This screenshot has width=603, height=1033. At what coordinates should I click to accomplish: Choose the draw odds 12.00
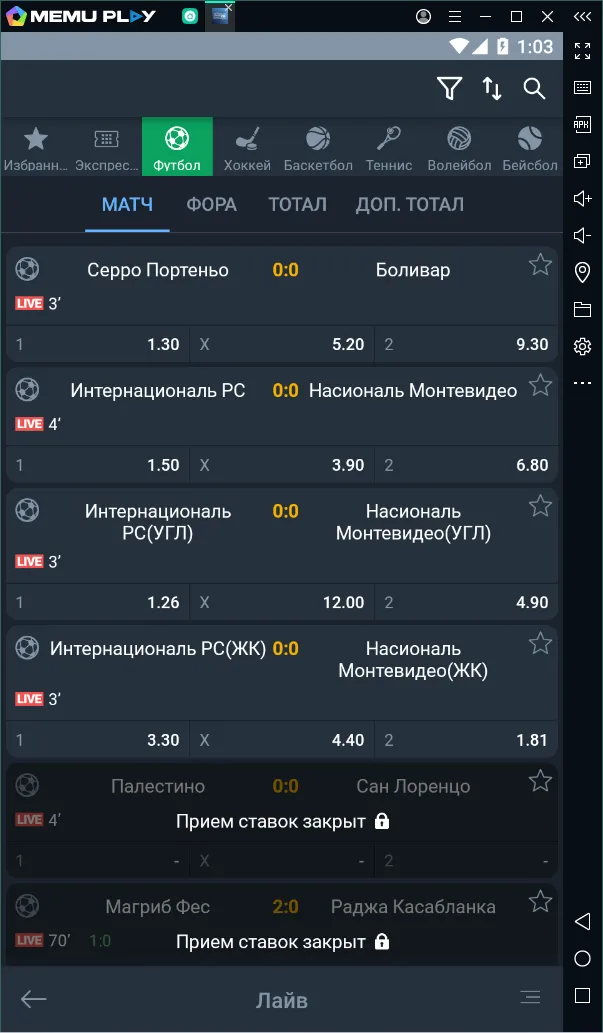click(282, 602)
